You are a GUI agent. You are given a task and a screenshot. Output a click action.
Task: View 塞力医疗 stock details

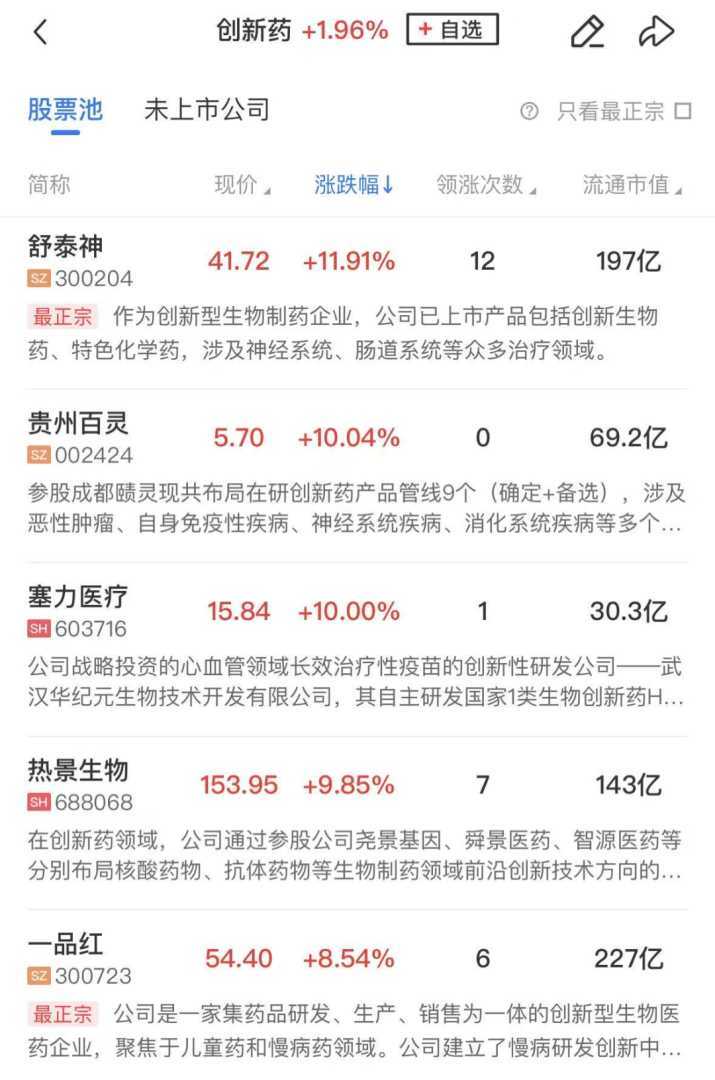click(x=78, y=597)
